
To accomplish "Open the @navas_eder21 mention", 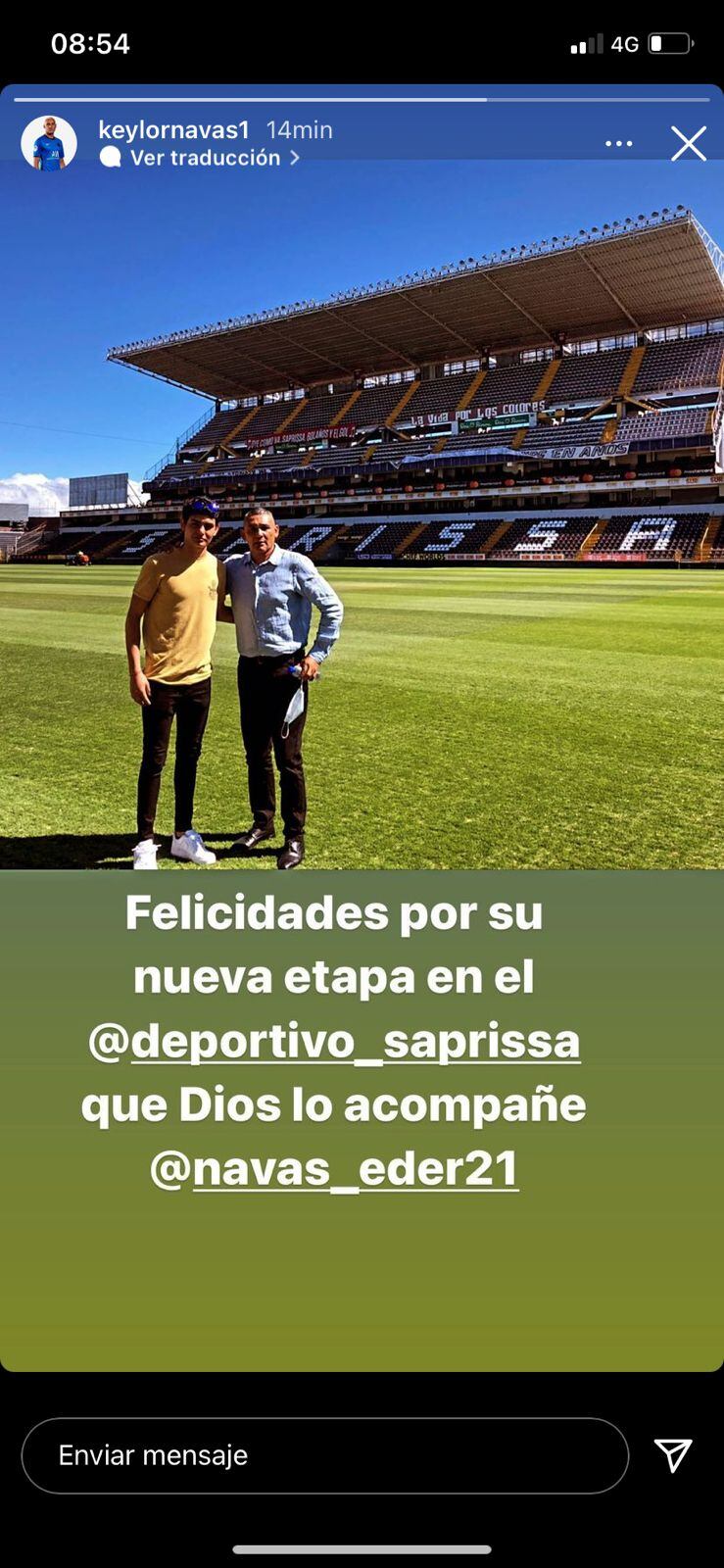I will [334, 1168].
